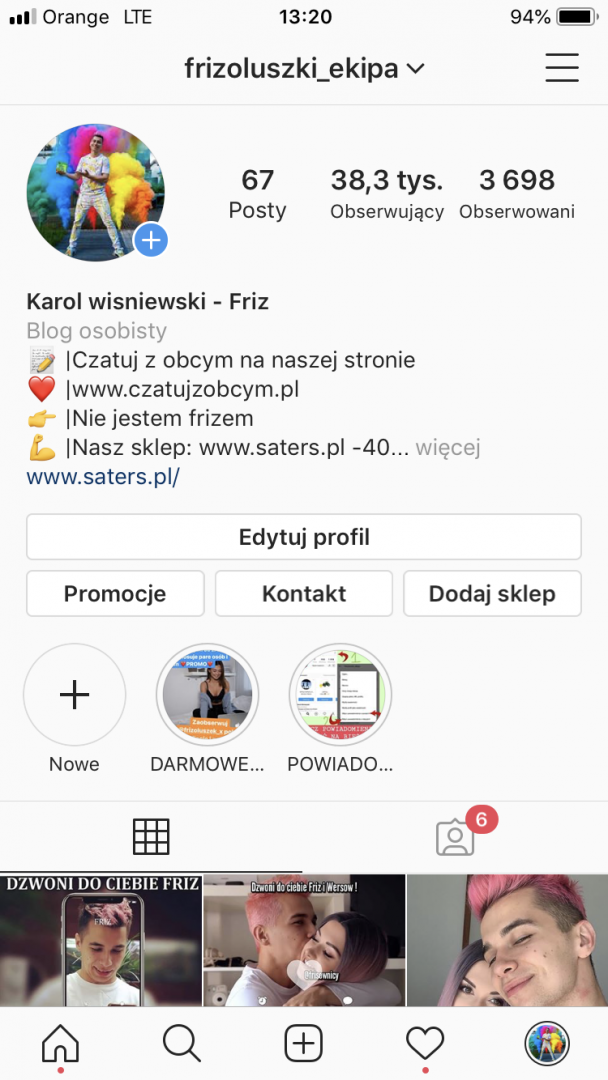This screenshot has width=608, height=1080.
Task: Open the post 'Dzwoni do ciebie Friz'
Action: tap(101, 940)
